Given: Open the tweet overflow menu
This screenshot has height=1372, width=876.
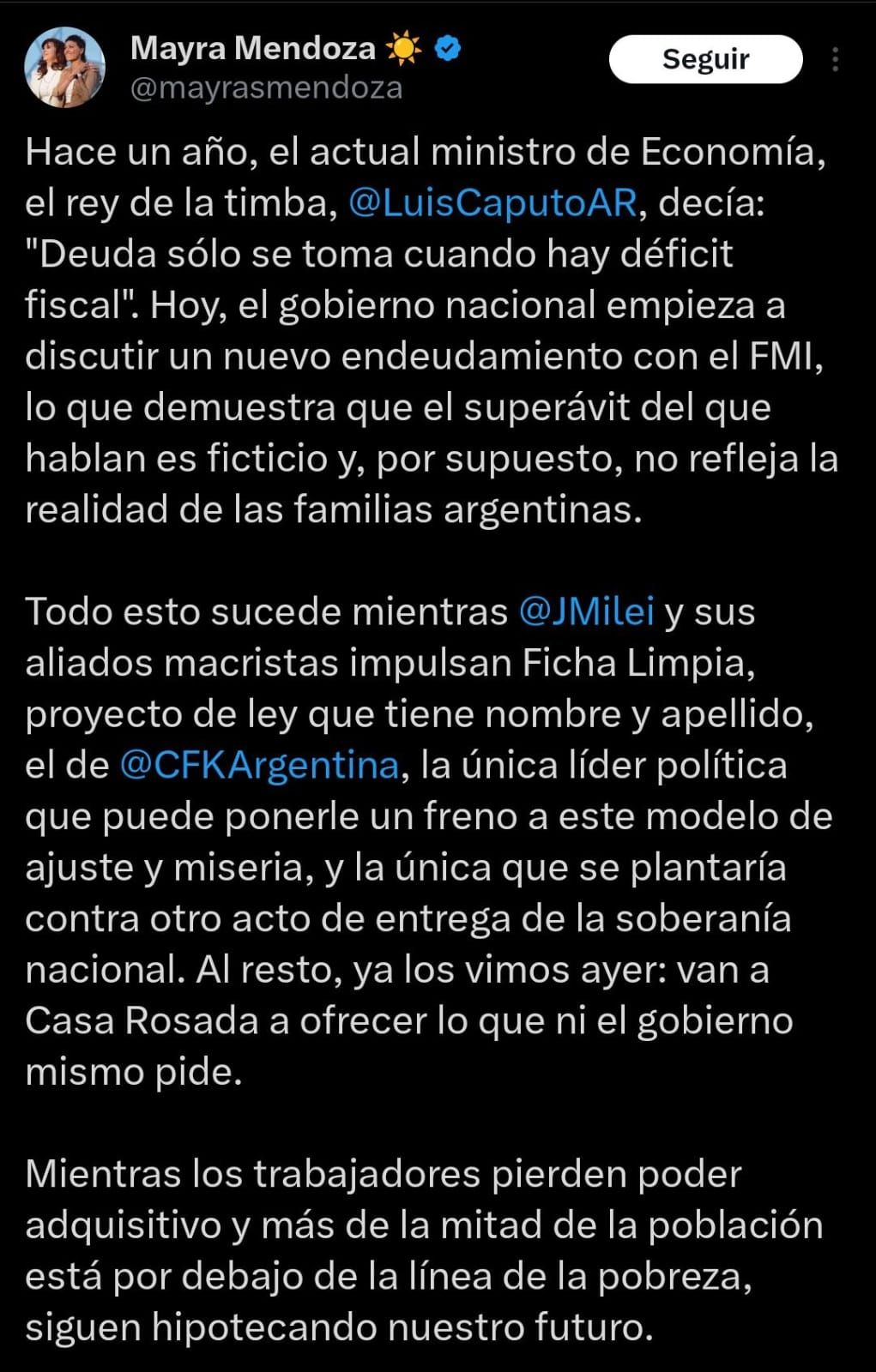Looking at the screenshot, I should click(x=836, y=59).
